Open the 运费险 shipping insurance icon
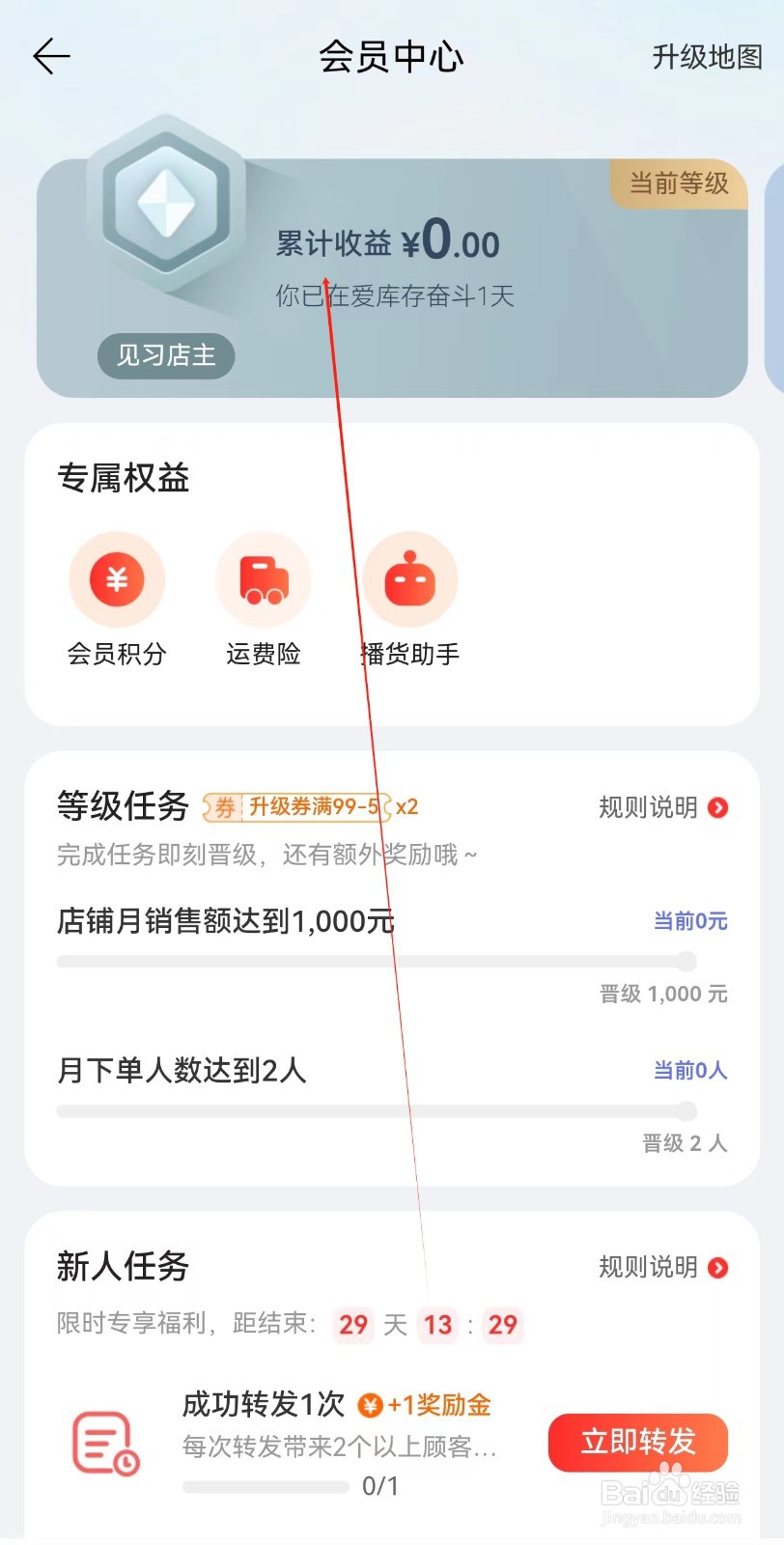 tap(264, 579)
